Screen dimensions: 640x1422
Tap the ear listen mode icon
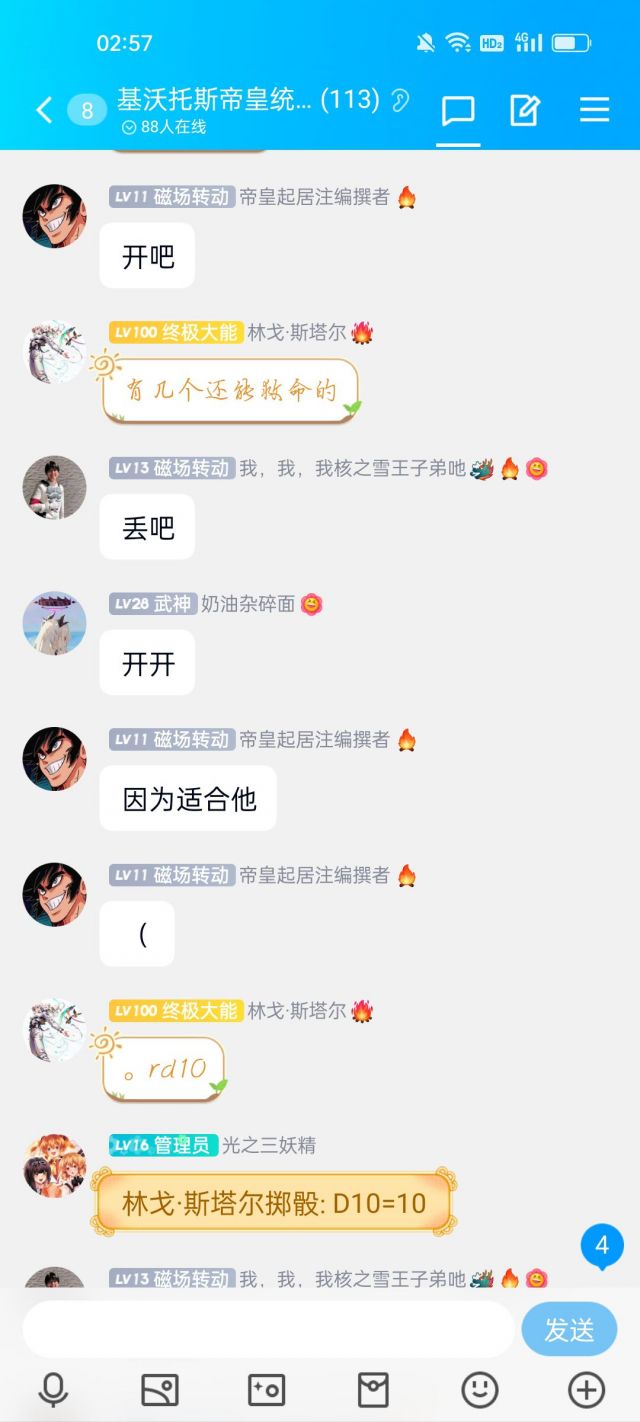400,100
